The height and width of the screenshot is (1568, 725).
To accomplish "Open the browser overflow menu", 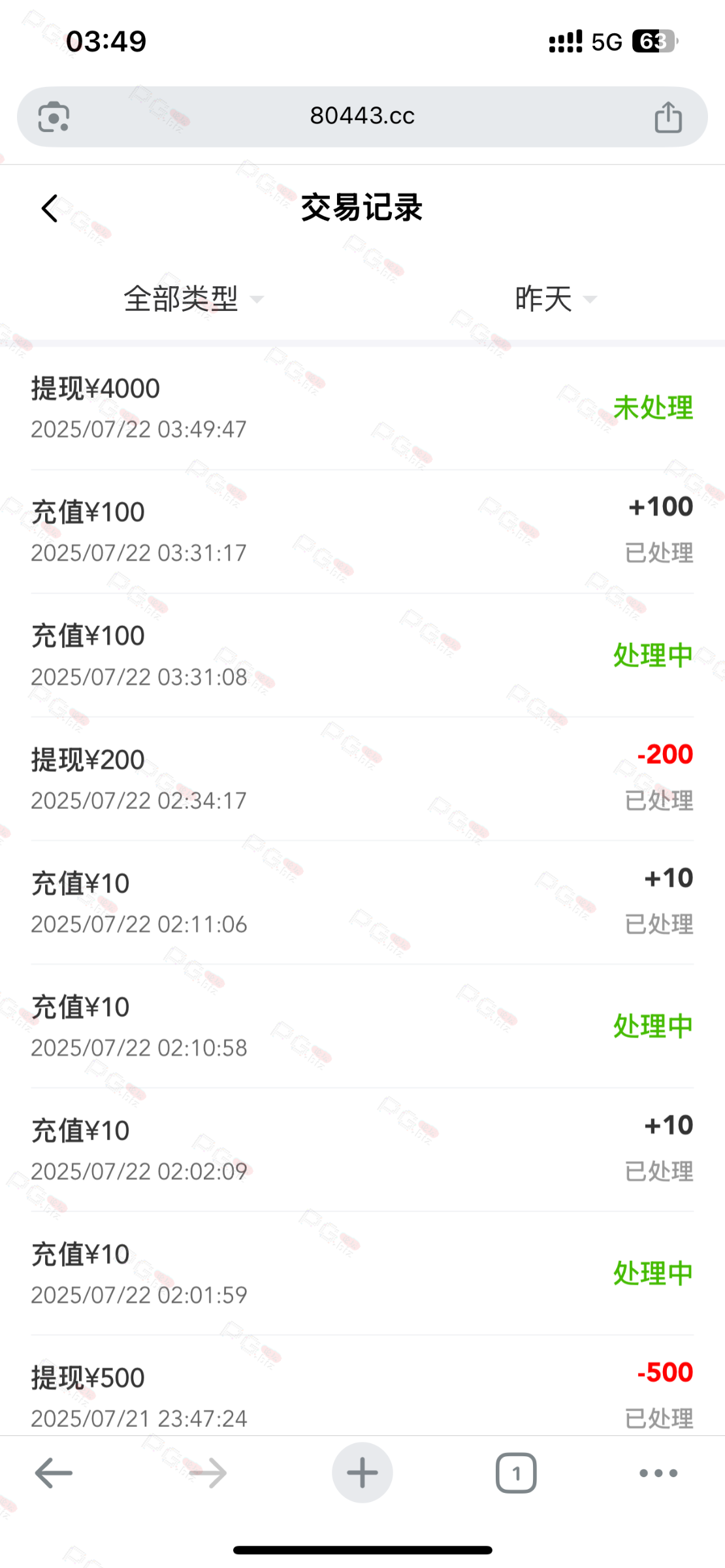I will pos(658,1473).
